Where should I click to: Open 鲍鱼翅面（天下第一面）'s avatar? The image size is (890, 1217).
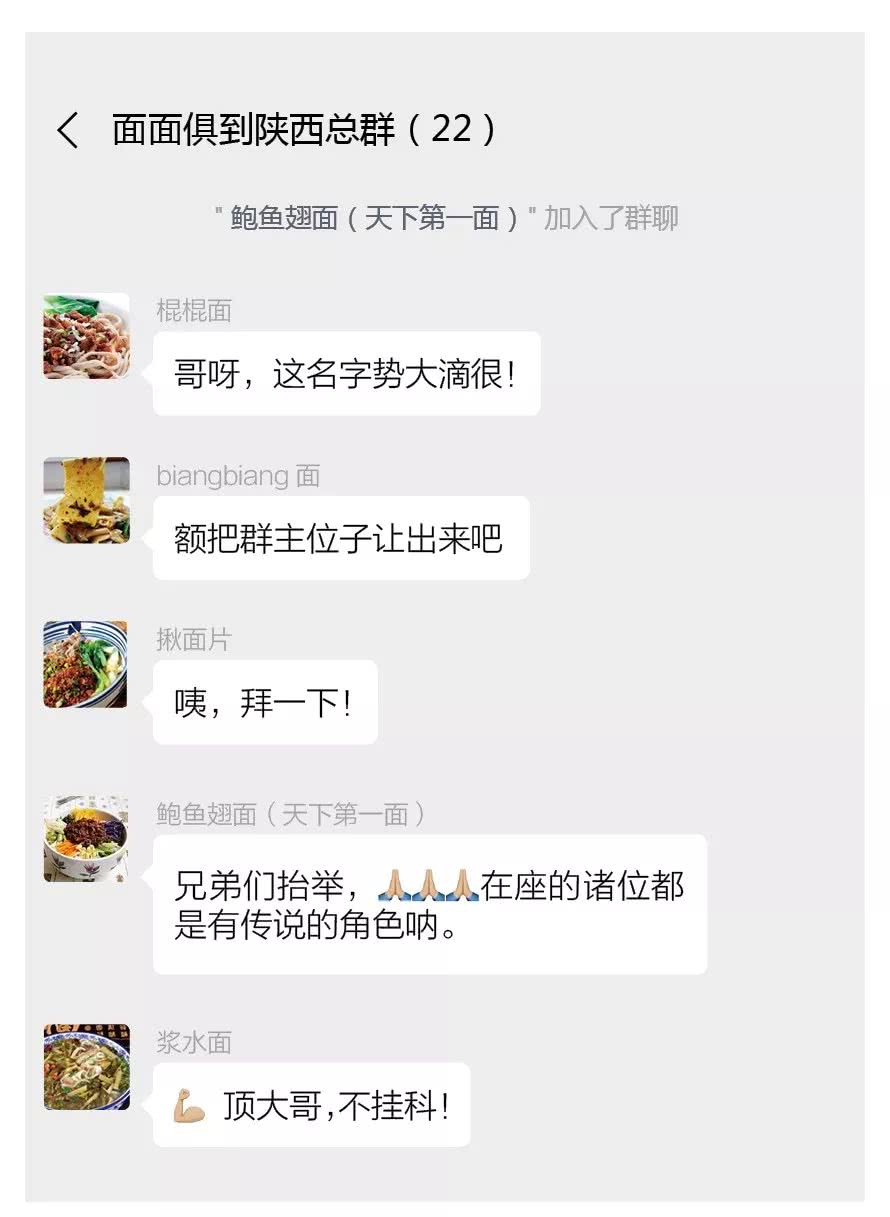85,838
